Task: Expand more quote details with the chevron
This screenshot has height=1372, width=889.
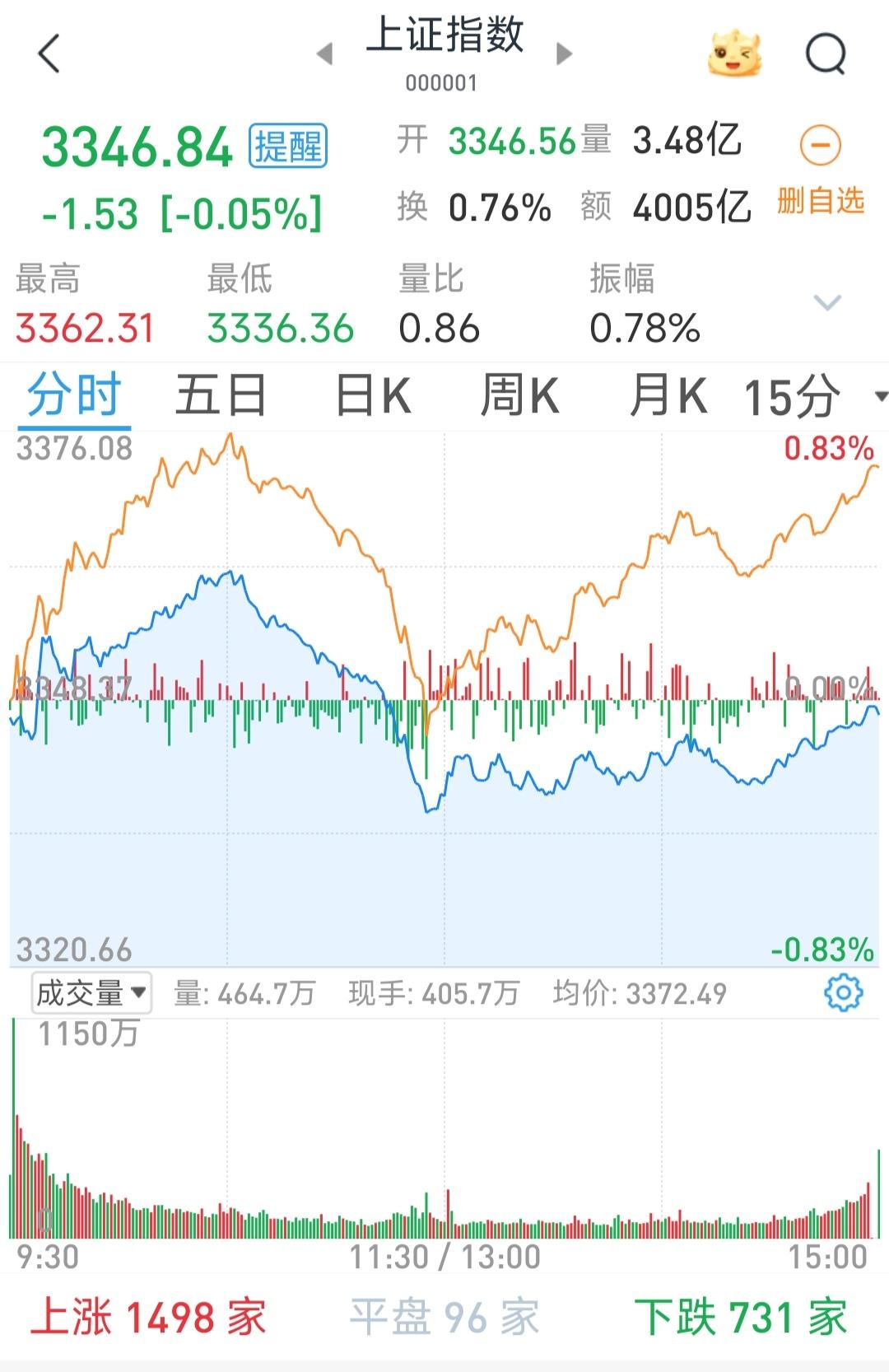Action: 829,305
